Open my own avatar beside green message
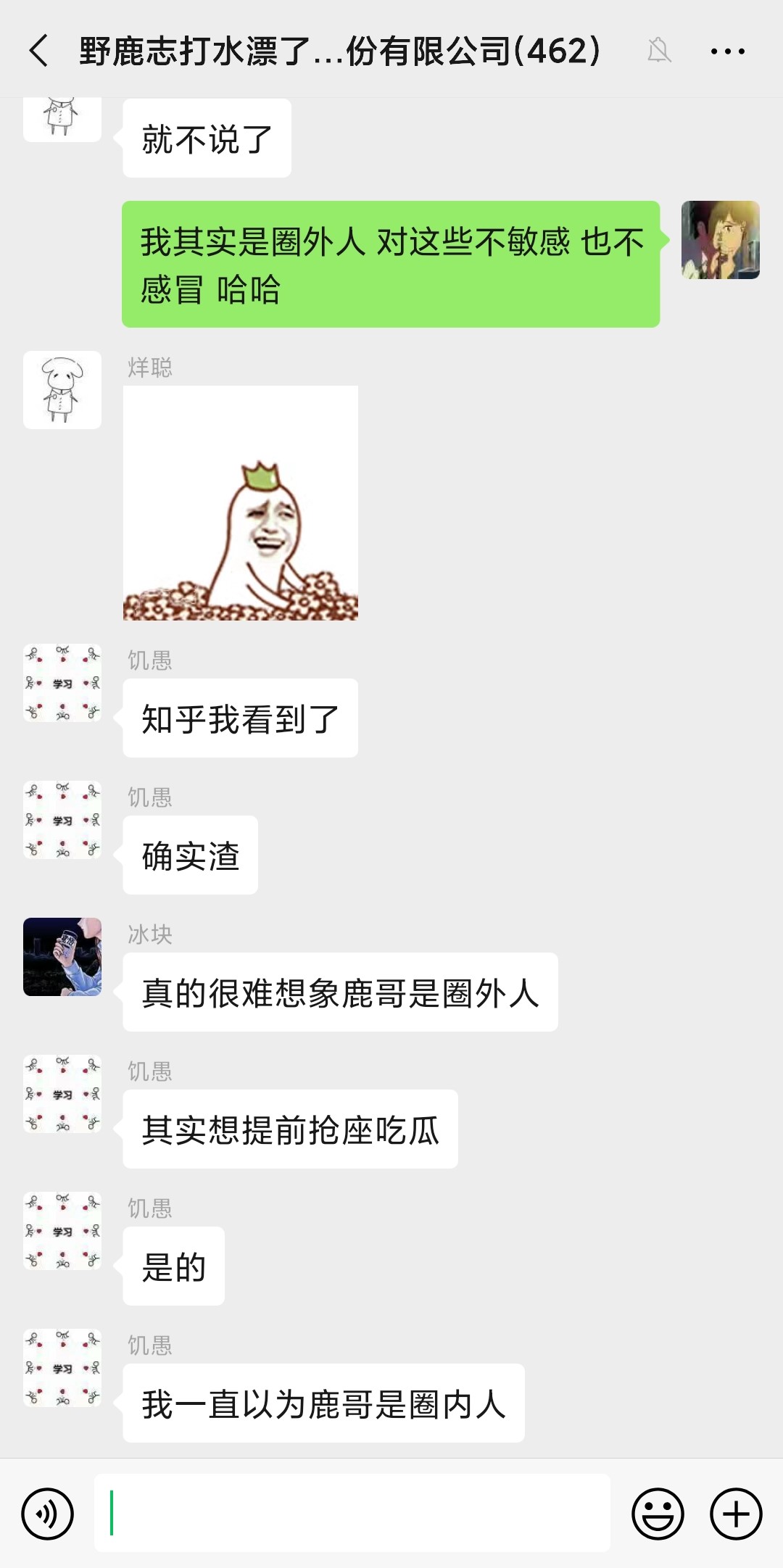 720,240
